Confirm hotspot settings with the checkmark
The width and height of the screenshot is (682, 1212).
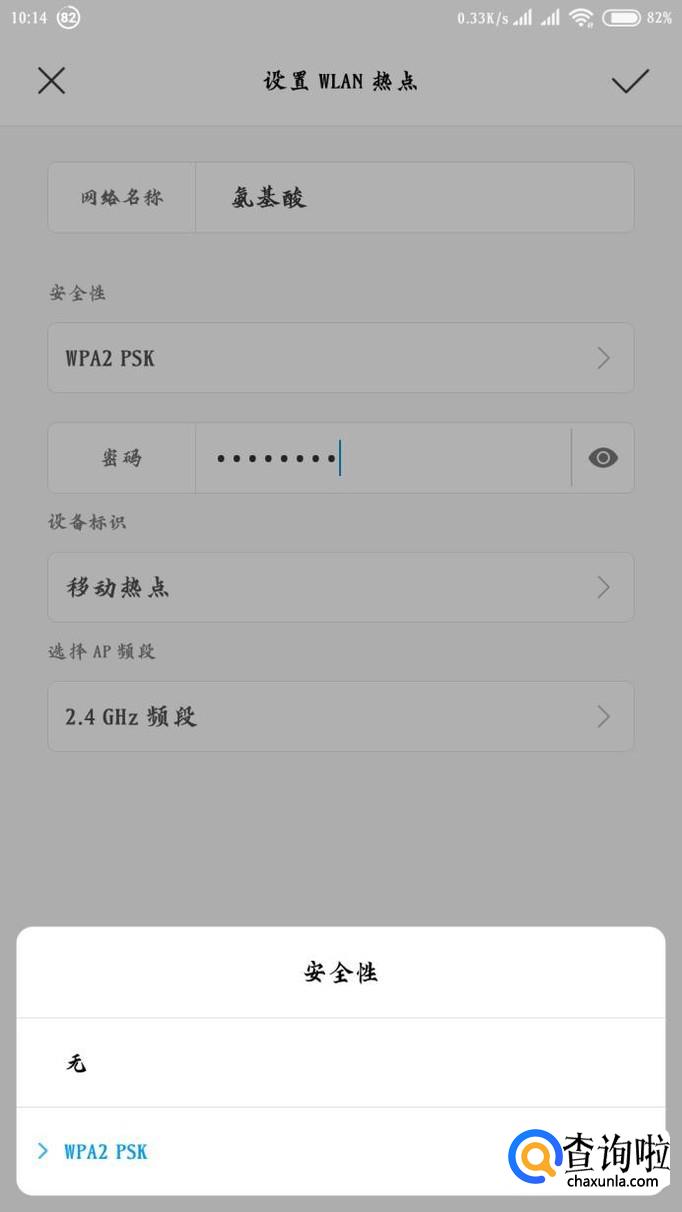click(630, 81)
